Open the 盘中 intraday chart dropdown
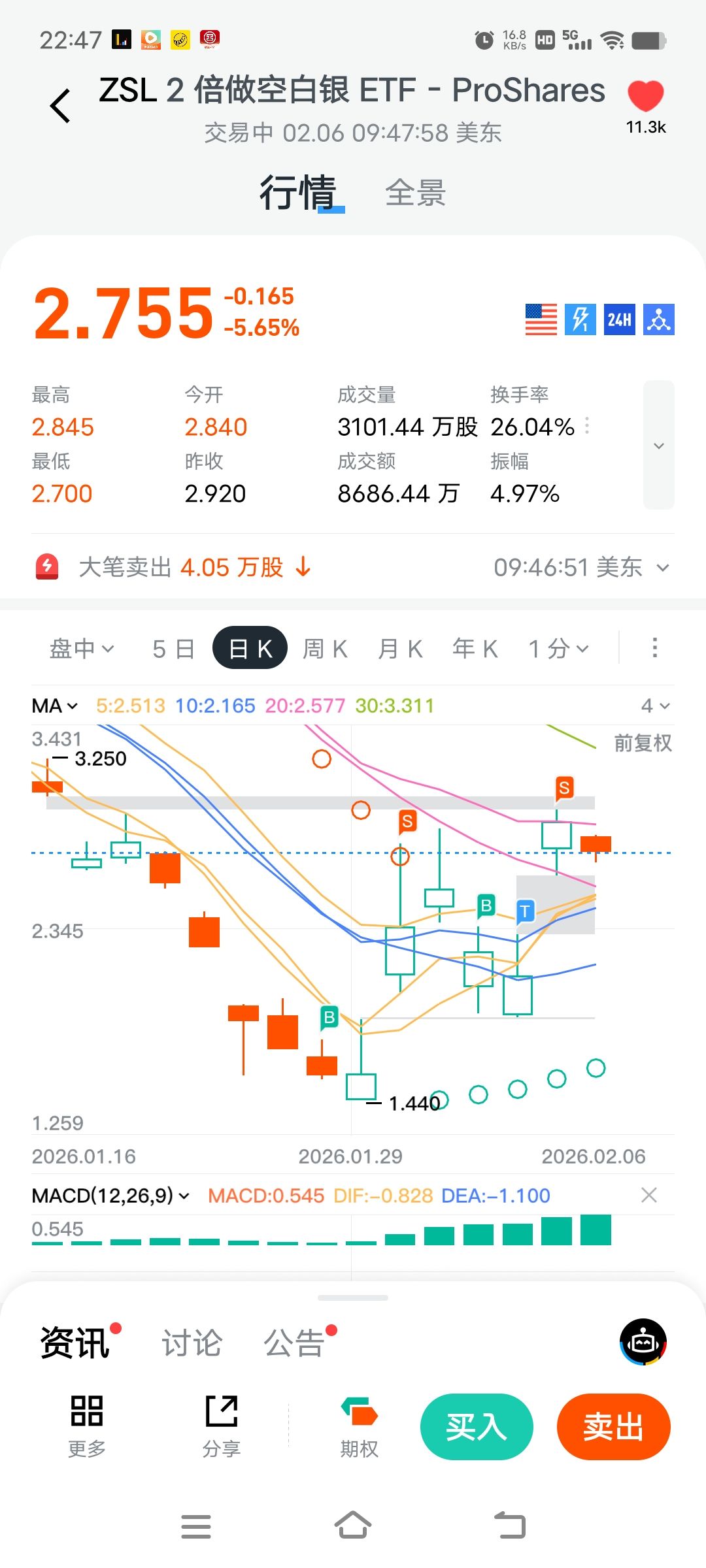Viewport: 706px width, 1568px height. click(82, 649)
